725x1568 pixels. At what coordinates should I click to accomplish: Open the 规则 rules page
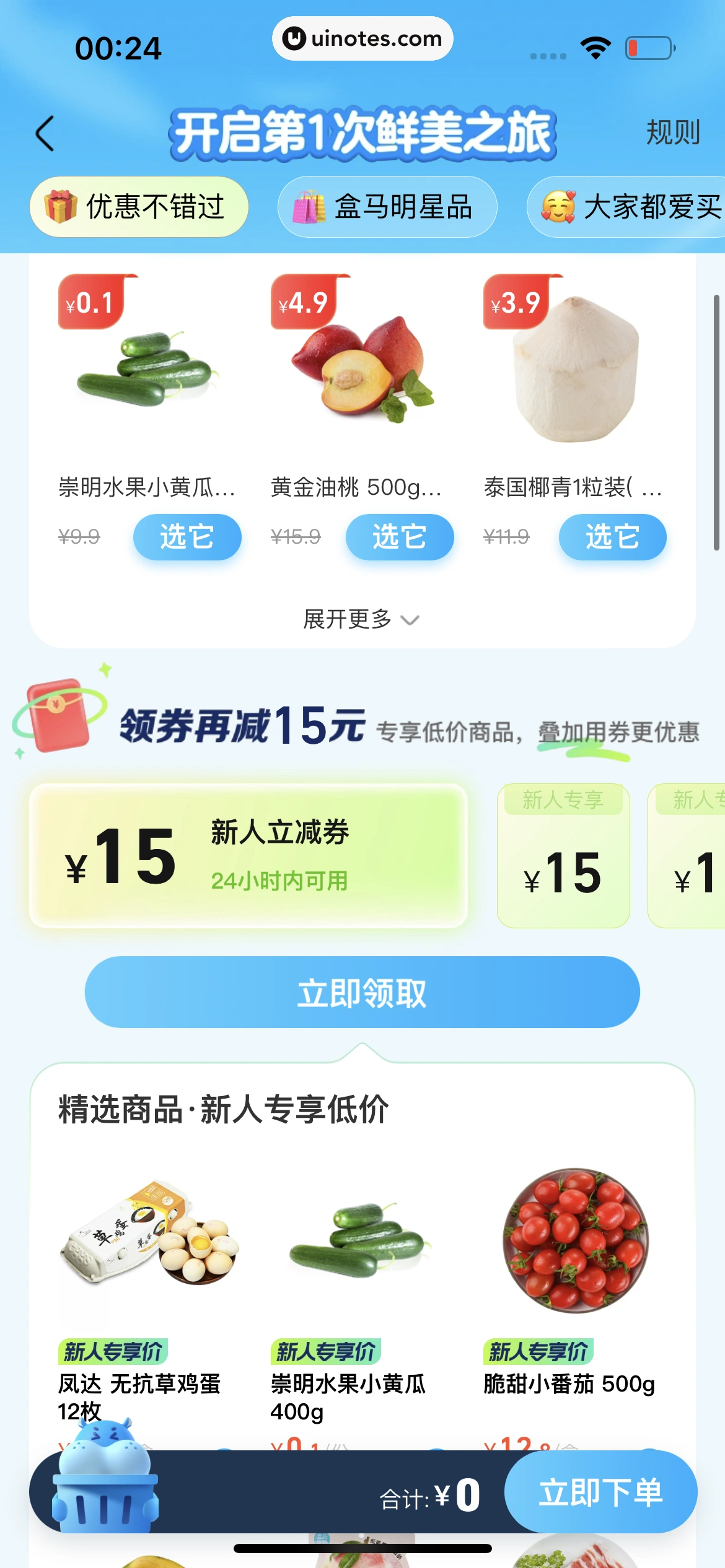click(672, 133)
